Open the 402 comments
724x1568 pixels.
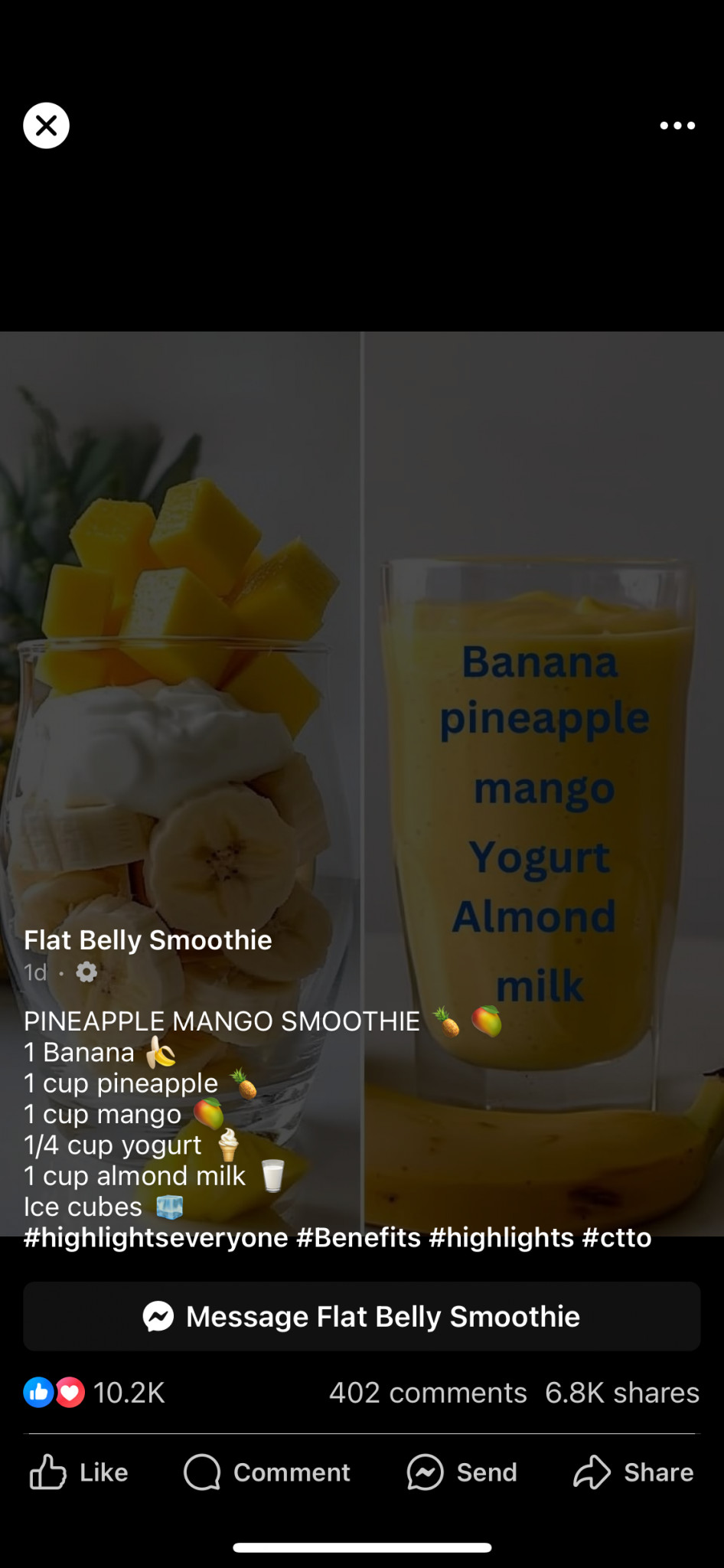click(428, 1392)
